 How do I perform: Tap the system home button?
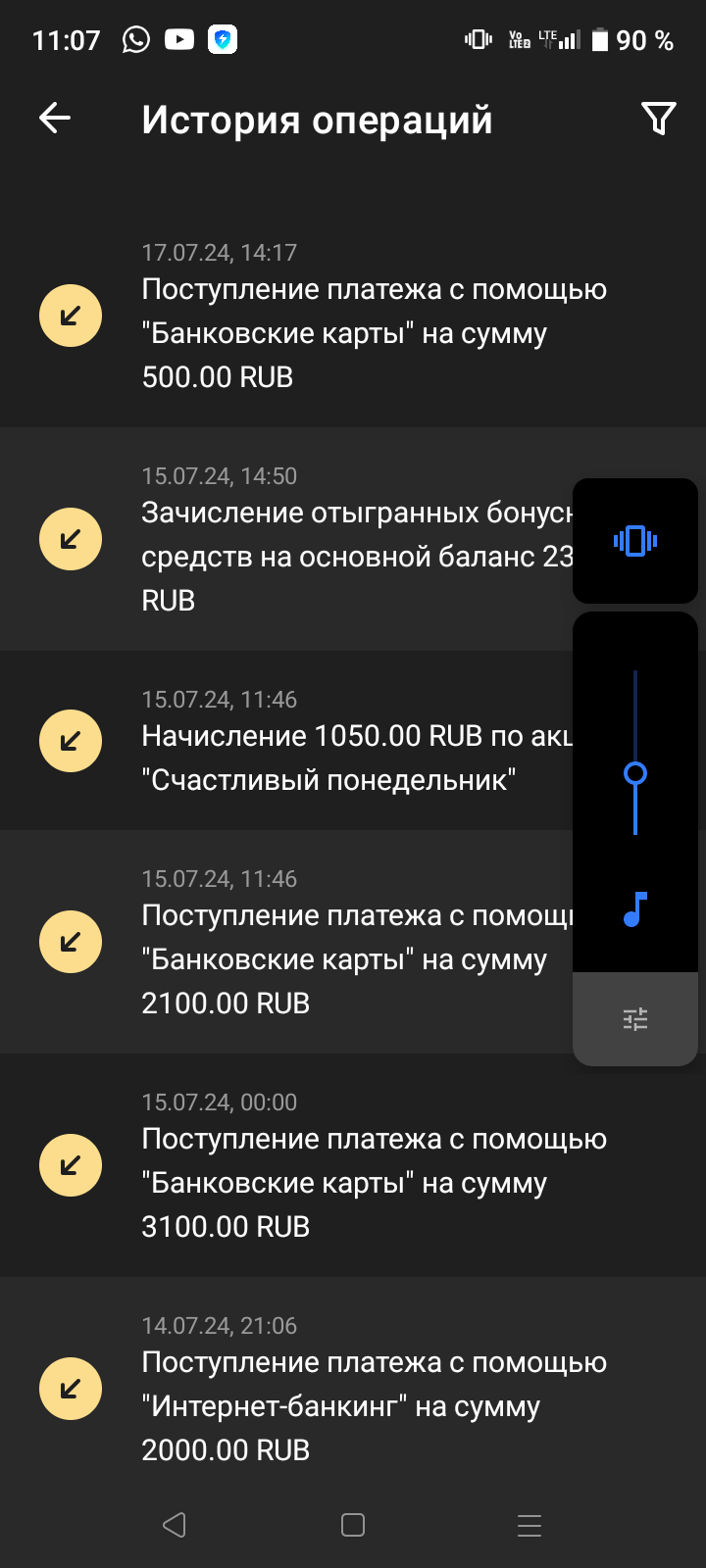click(353, 1525)
